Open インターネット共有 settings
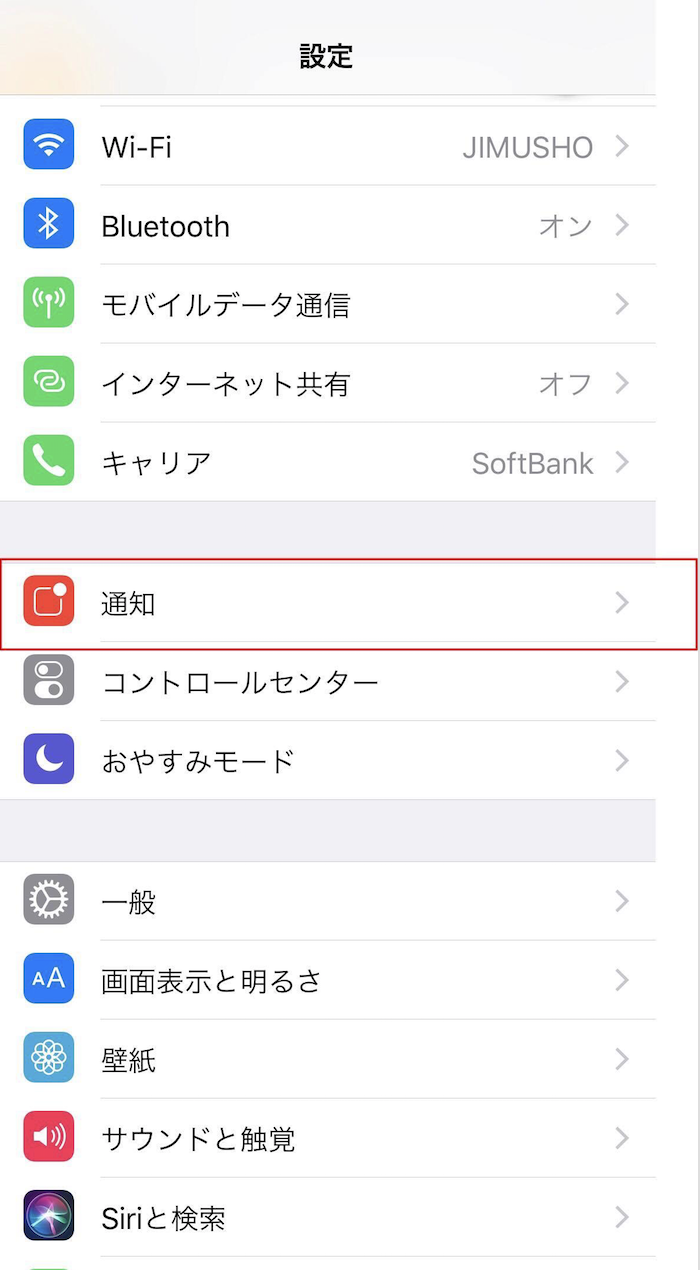The height and width of the screenshot is (1270, 700). pyautogui.click(x=328, y=383)
